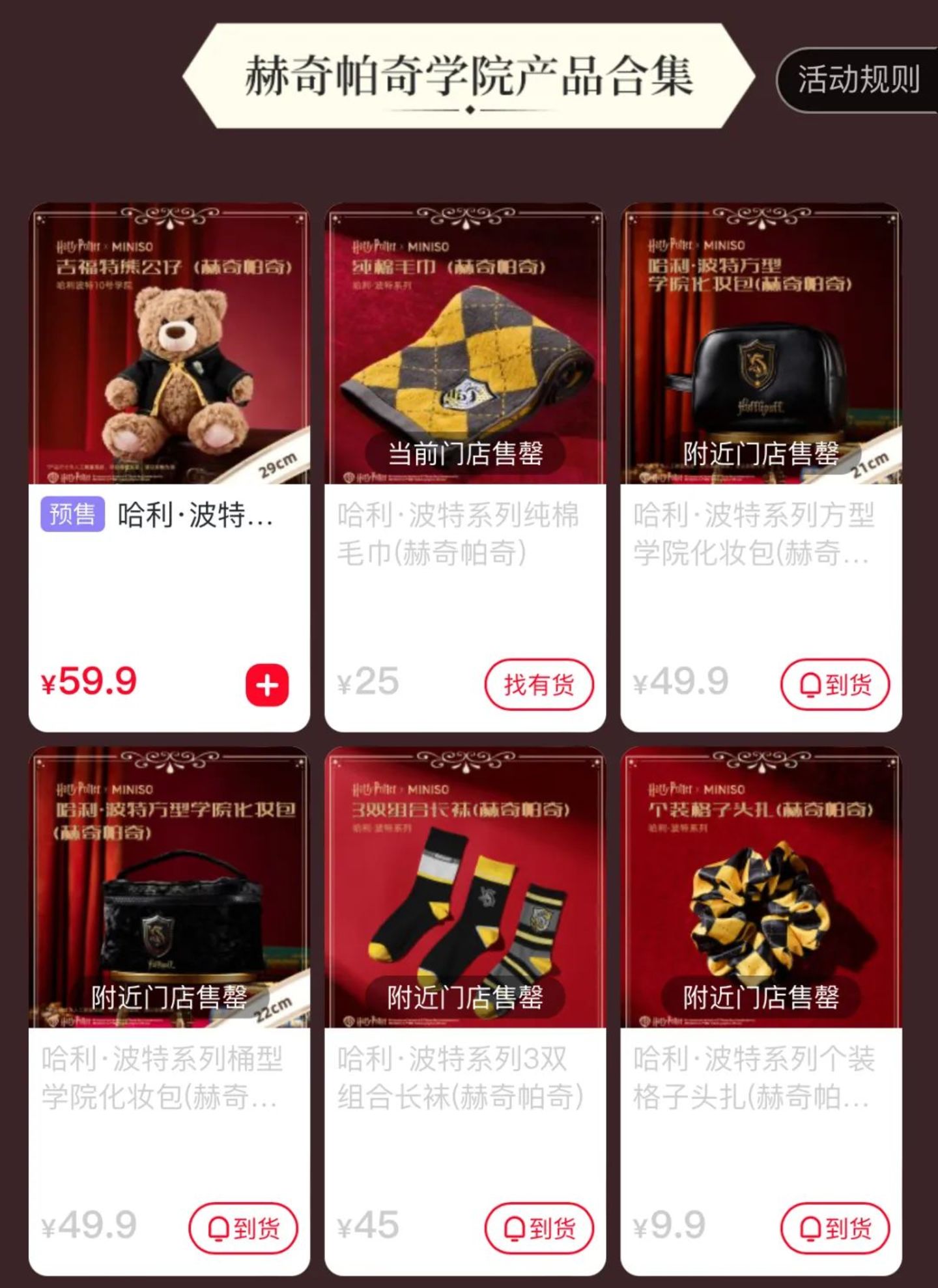Enable 到货 notice for 3双组合长袜

(539, 1228)
